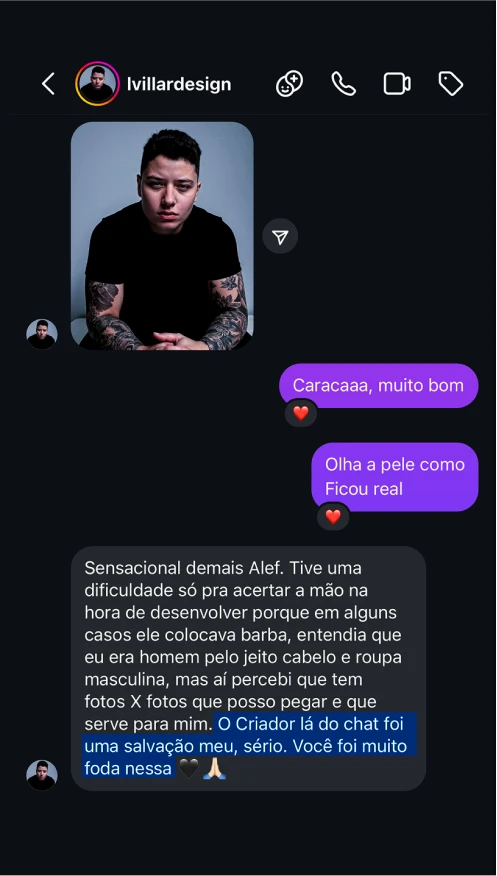Open the stickers and avatar icon

click(x=289, y=84)
